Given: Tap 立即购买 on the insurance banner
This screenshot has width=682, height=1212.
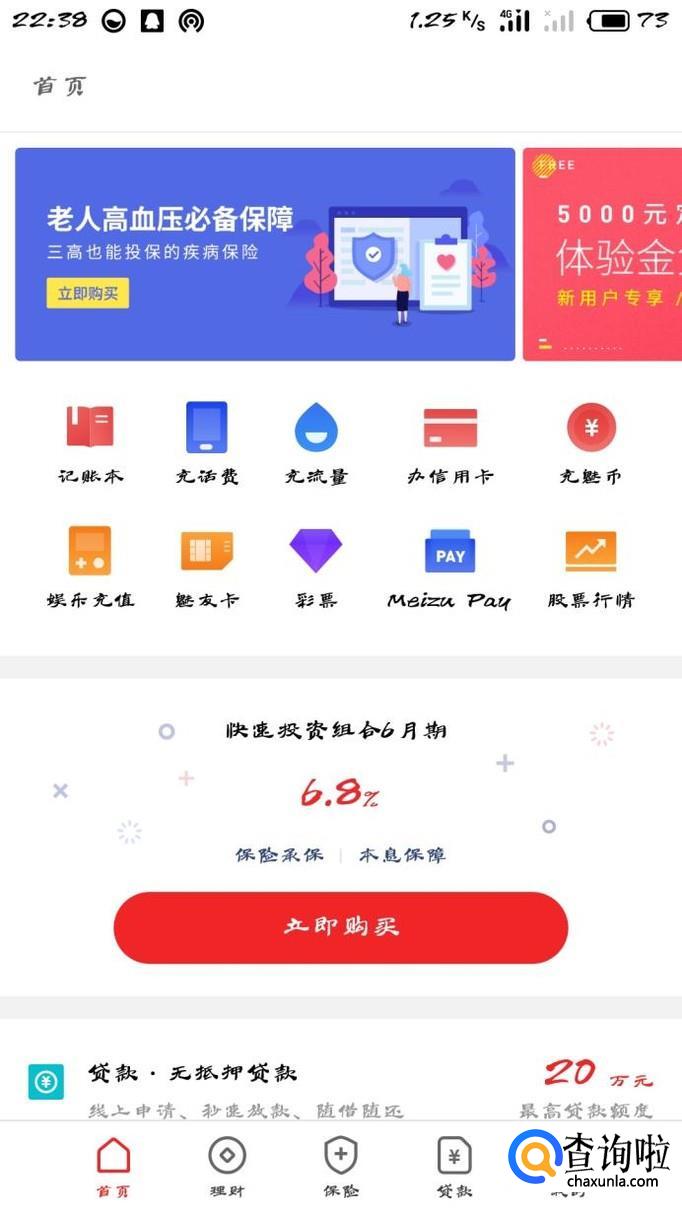Looking at the screenshot, I should [87, 293].
